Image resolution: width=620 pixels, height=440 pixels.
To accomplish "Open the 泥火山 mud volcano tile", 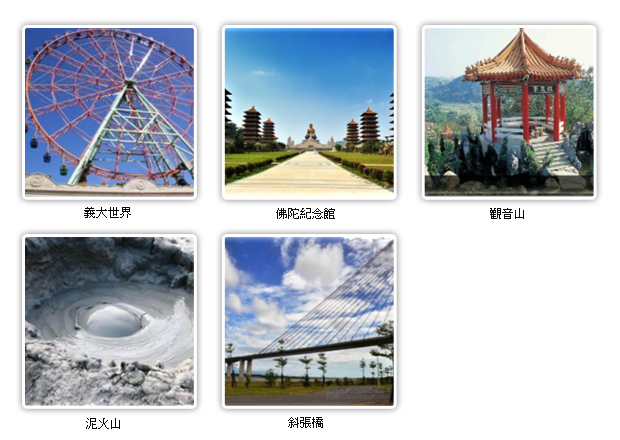I will (x=109, y=321).
